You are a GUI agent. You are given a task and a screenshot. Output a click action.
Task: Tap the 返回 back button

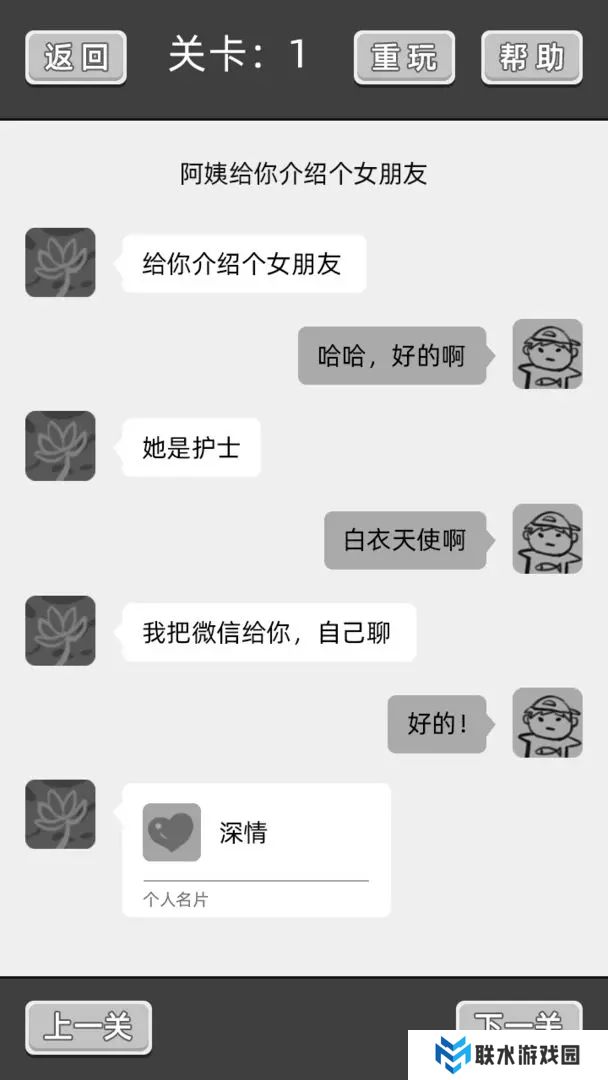[76, 57]
